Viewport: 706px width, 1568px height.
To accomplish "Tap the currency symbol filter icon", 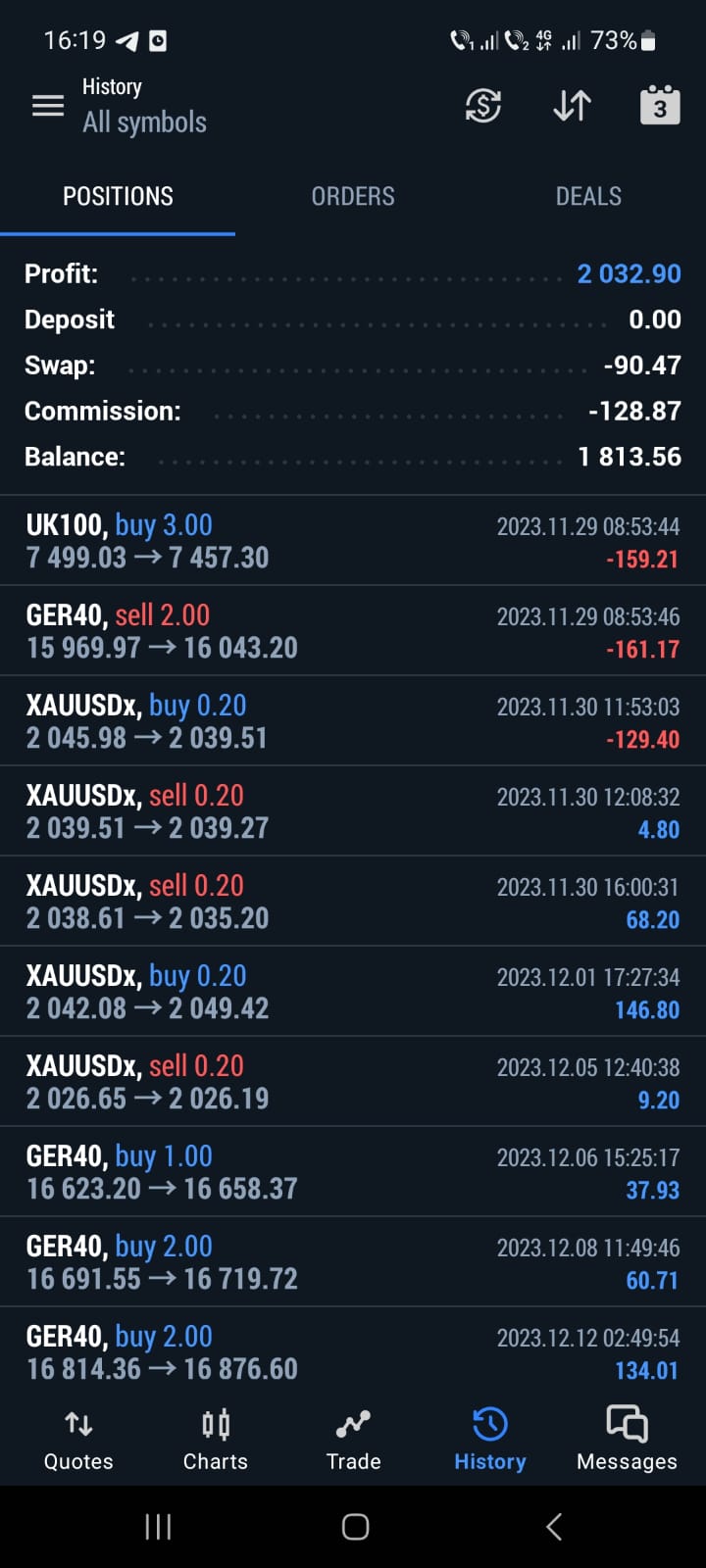I will (x=482, y=106).
